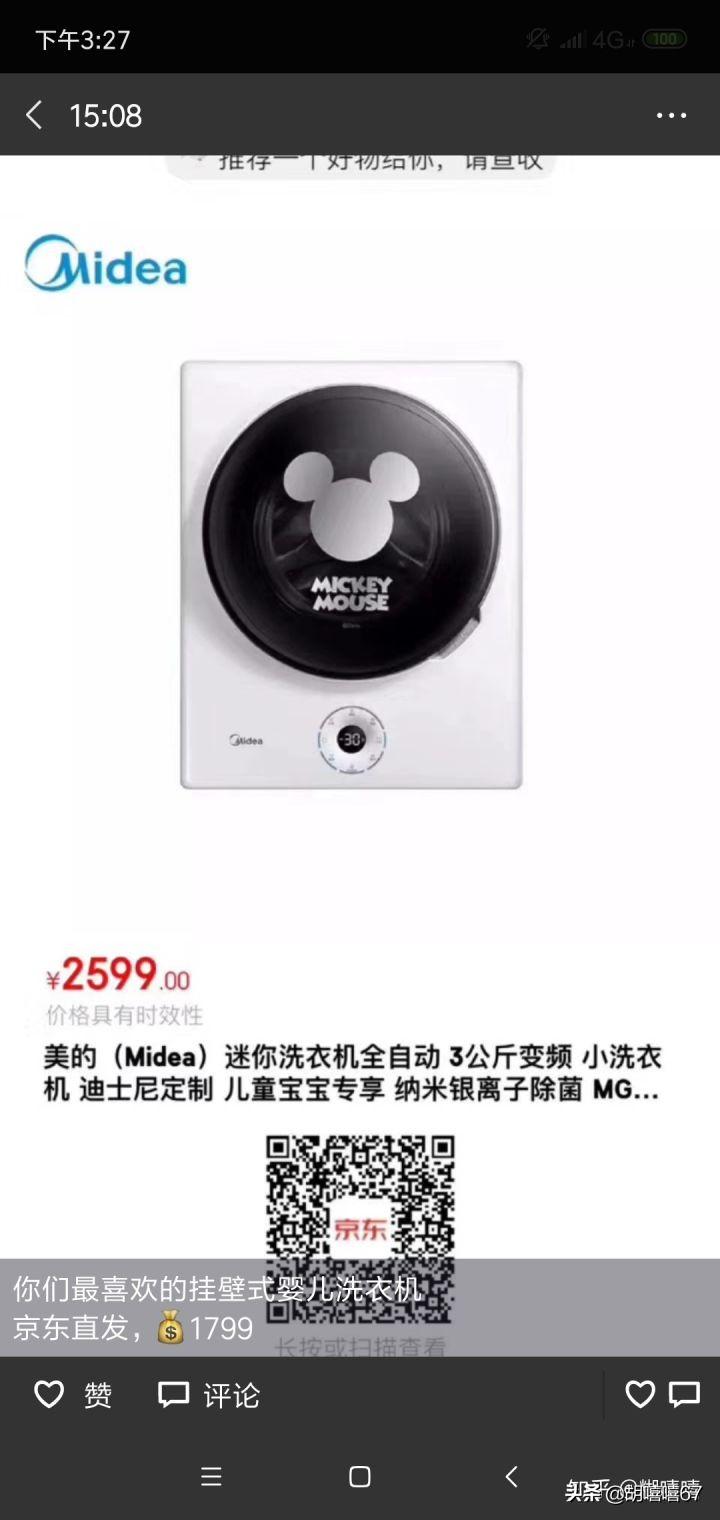Tap the system home button

[360, 1477]
